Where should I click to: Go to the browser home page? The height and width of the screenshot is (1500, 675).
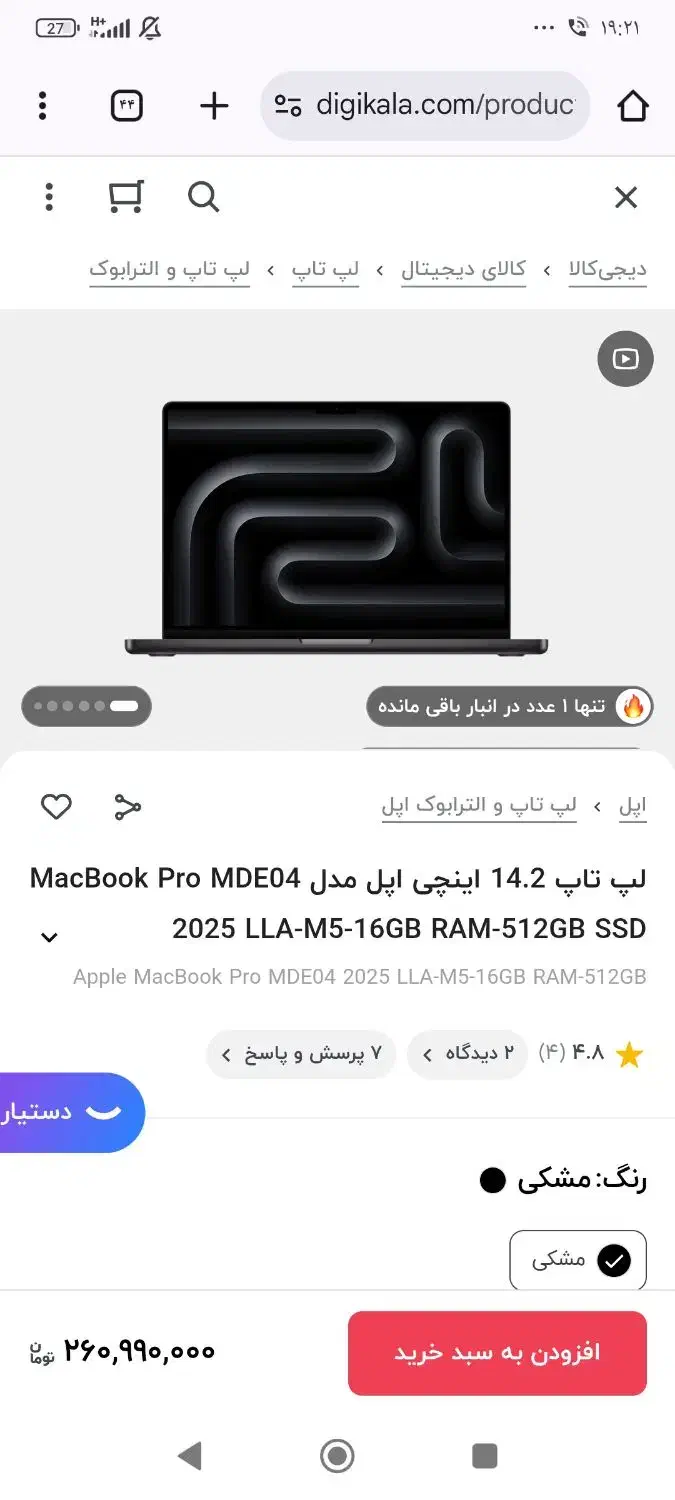632,106
